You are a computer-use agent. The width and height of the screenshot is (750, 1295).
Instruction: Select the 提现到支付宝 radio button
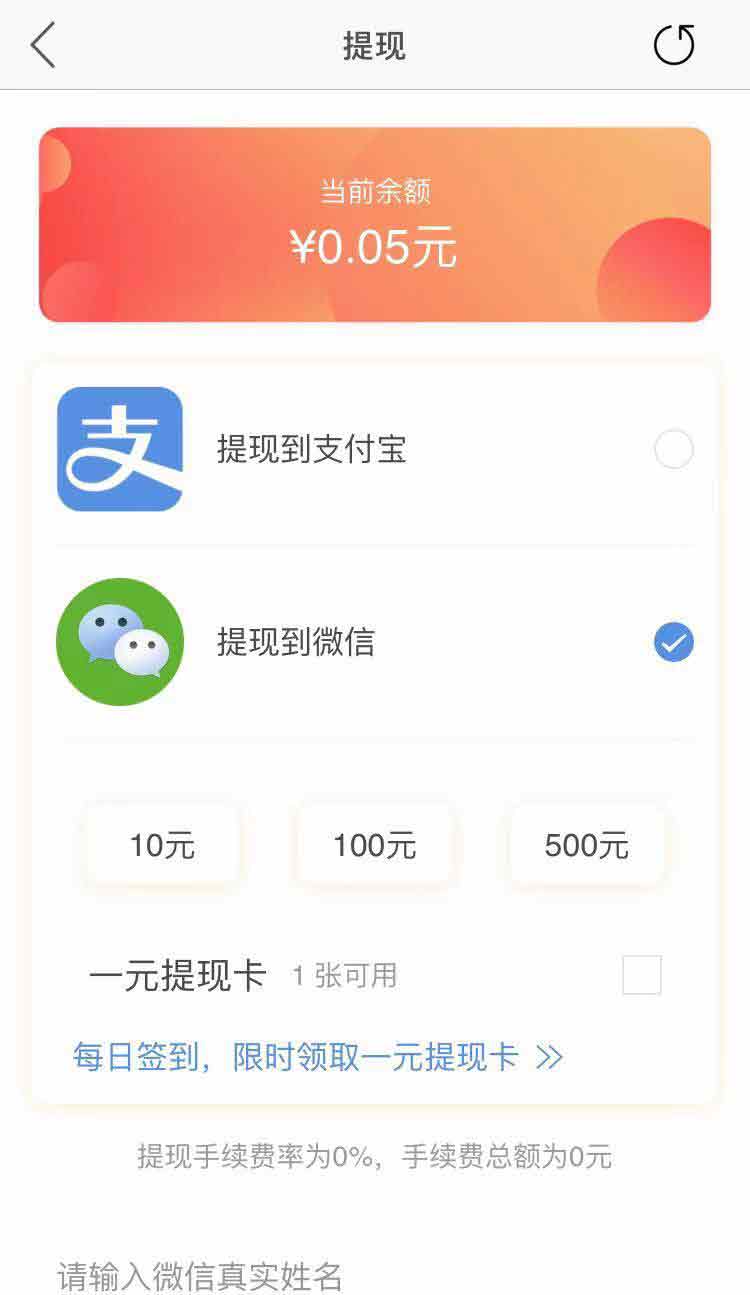[673, 449]
